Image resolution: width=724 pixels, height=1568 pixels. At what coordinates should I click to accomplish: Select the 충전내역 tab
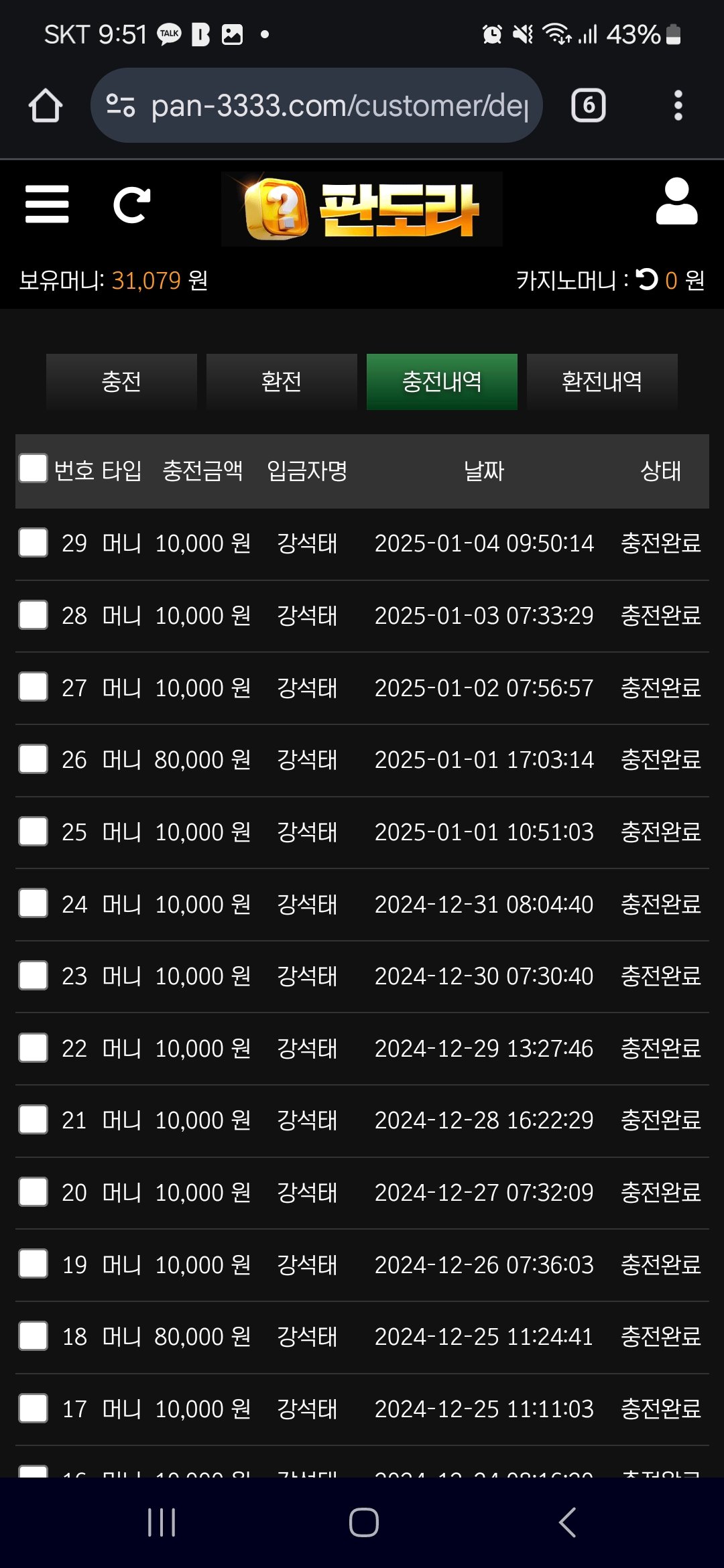point(442,381)
